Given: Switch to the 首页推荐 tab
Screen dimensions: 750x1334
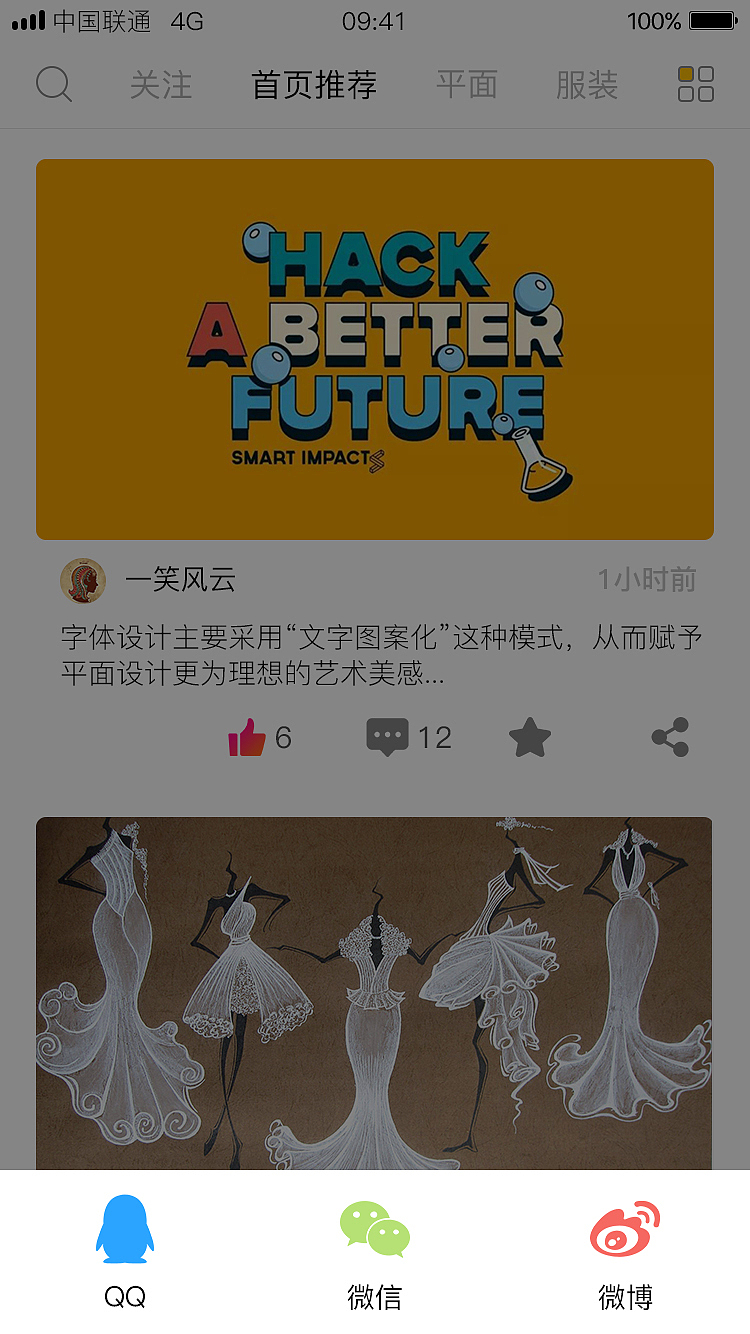Looking at the screenshot, I should point(314,85).
